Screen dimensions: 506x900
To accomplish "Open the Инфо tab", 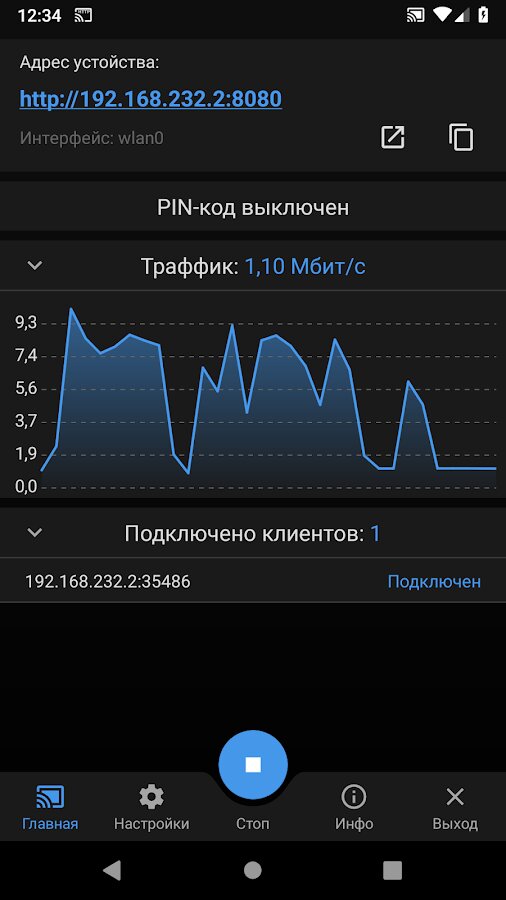I will (x=354, y=808).
